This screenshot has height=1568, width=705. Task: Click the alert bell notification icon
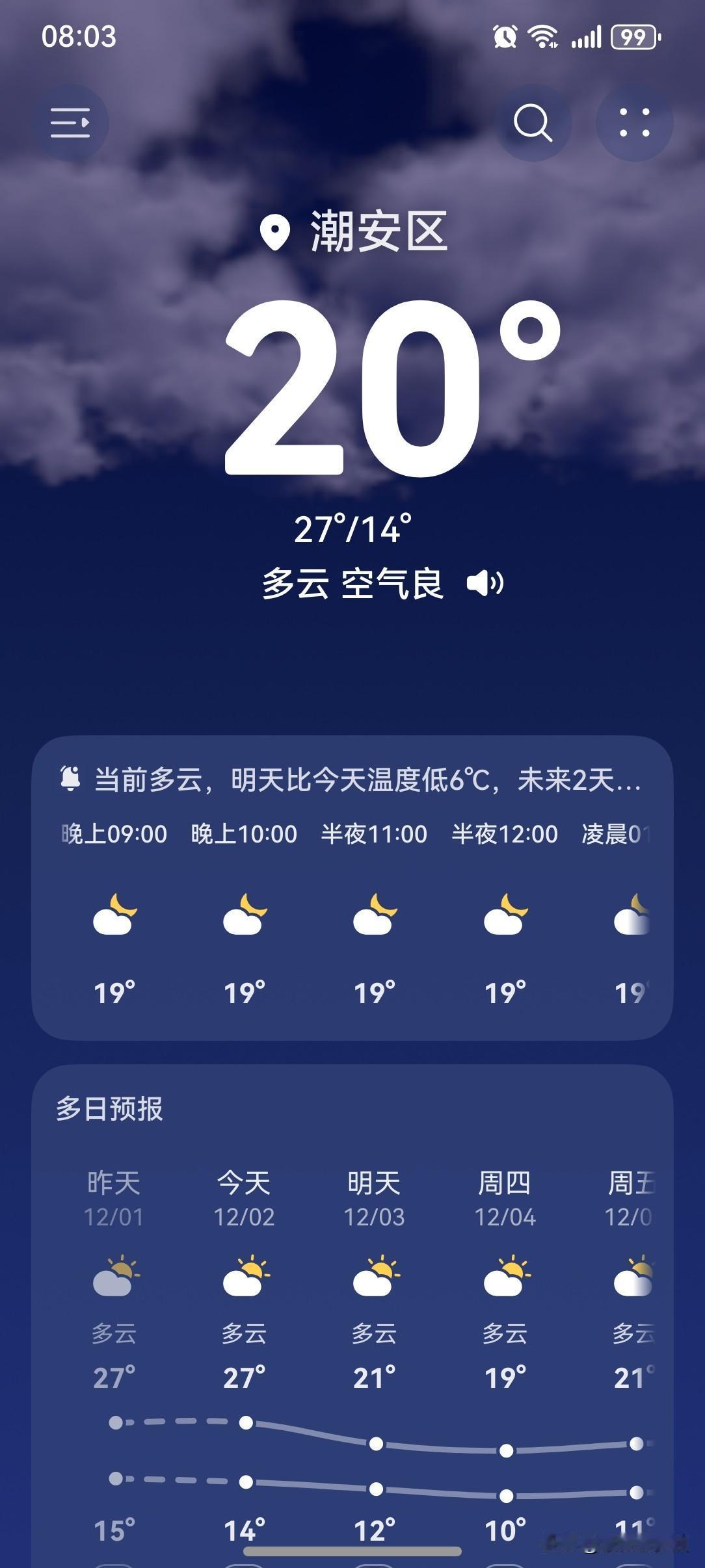point(72,777)
